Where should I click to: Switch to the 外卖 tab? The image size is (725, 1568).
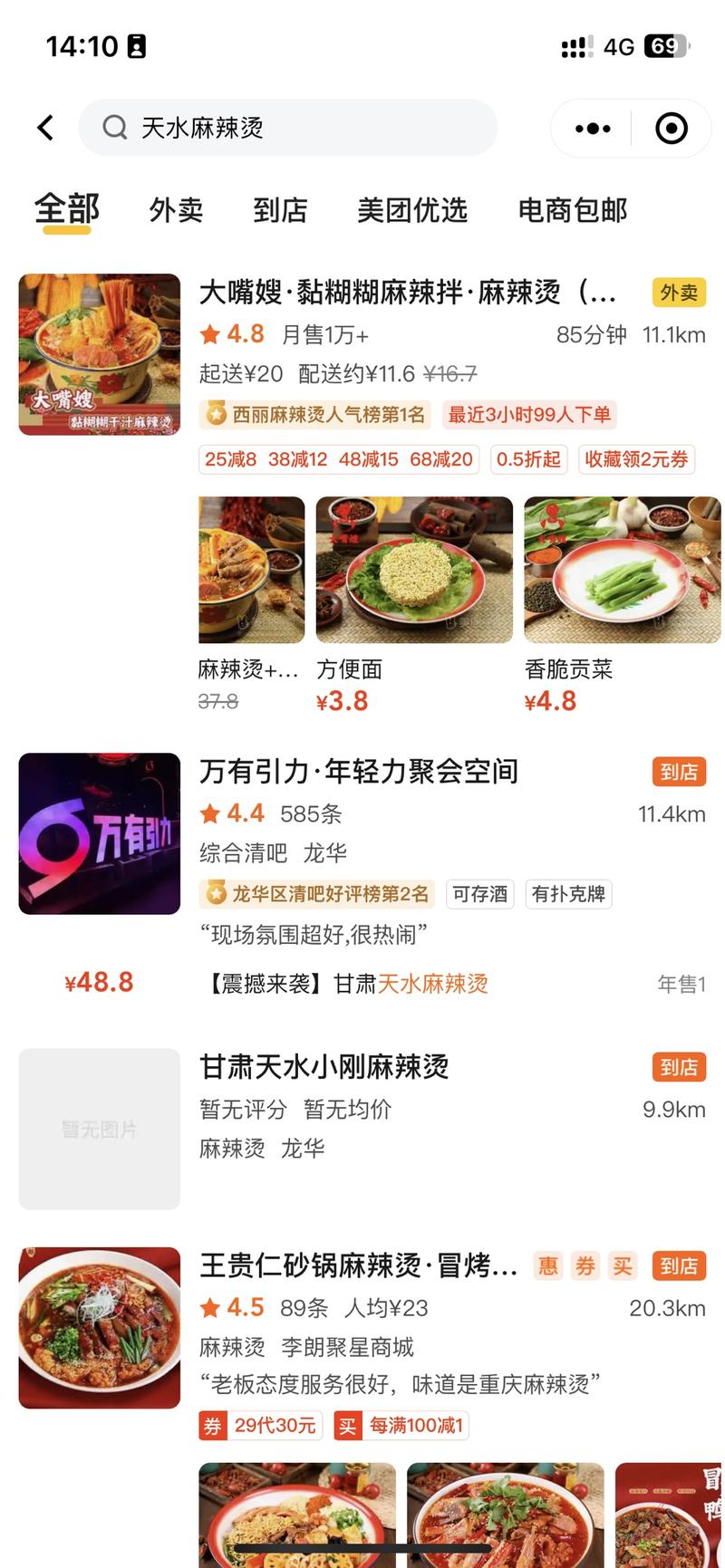coord(176,211)
